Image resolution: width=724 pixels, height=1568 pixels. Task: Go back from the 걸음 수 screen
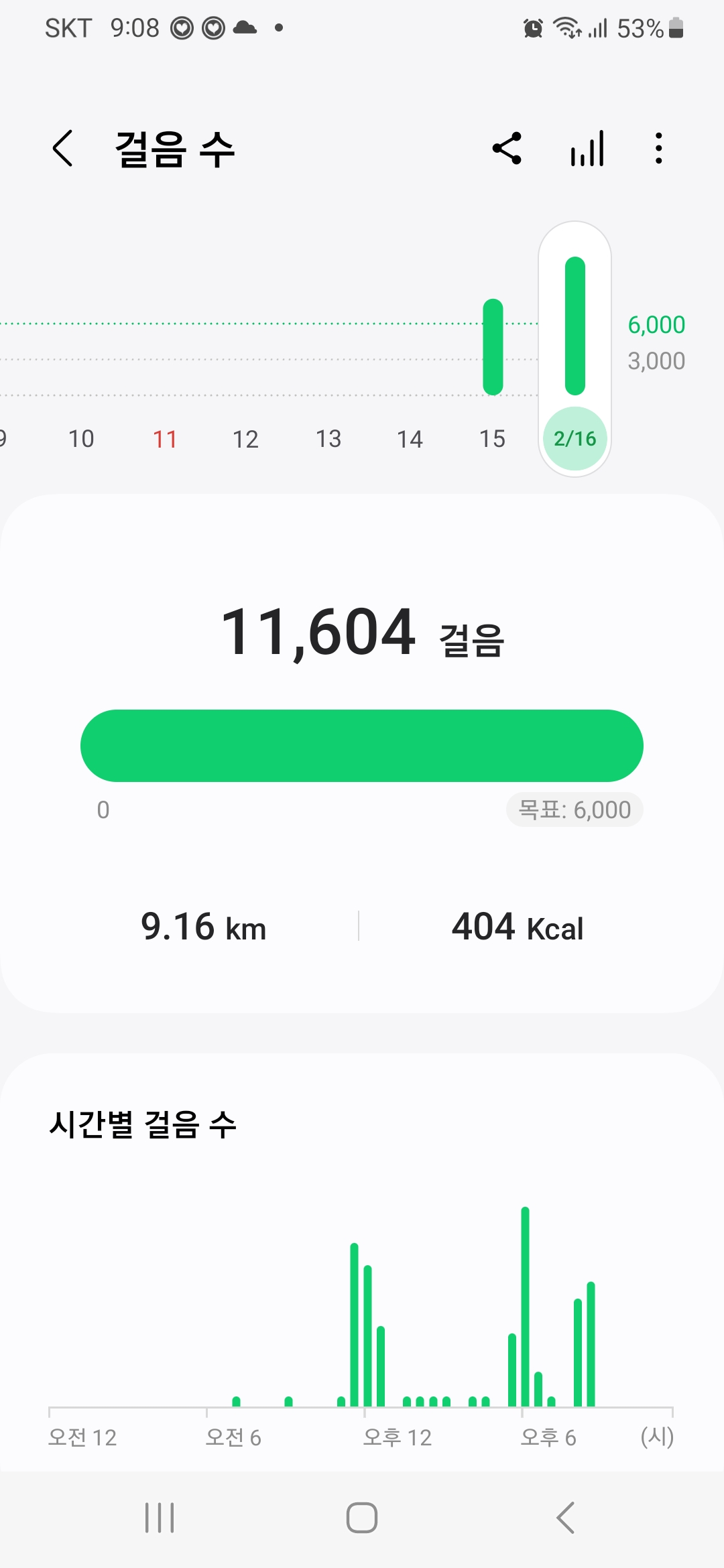[63, 148]
